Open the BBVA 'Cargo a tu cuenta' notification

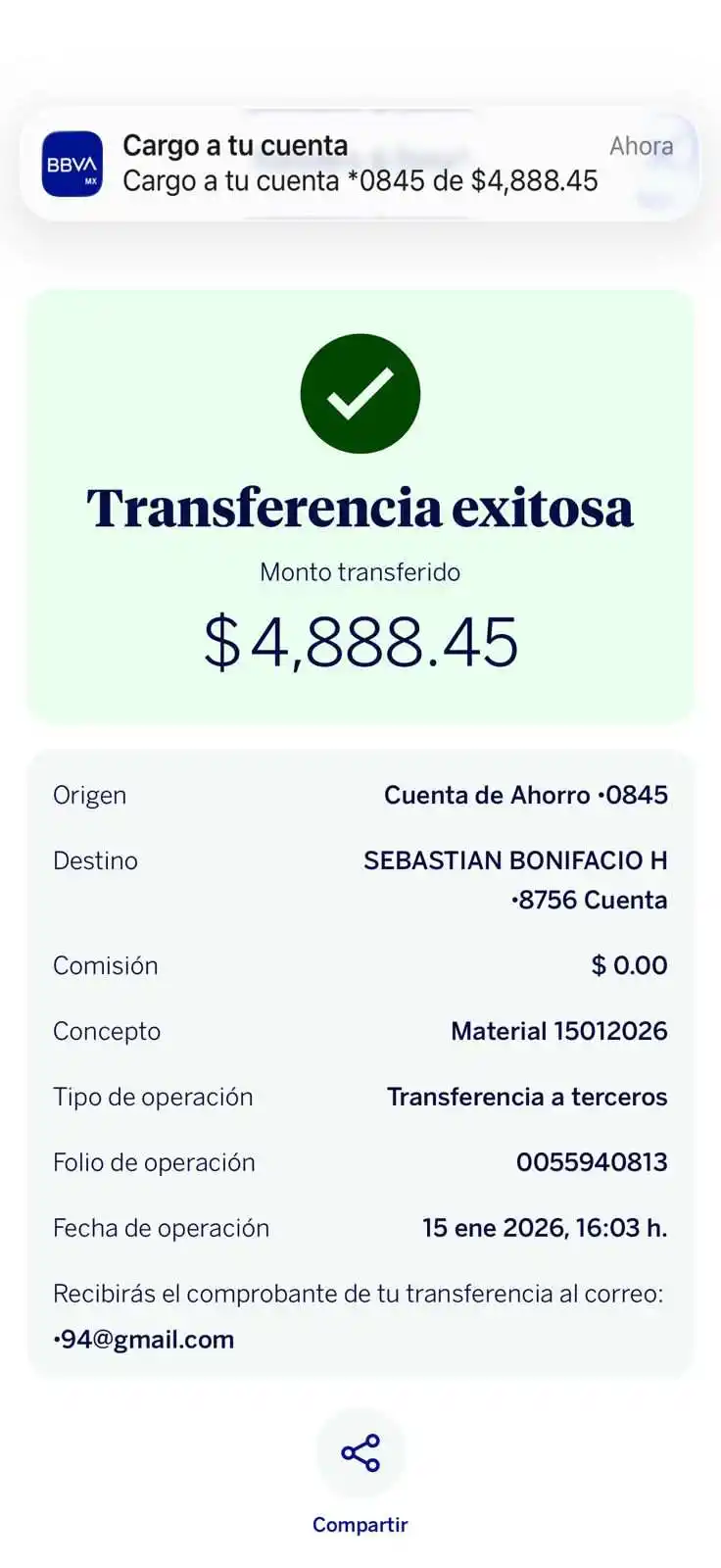(360, 164)
